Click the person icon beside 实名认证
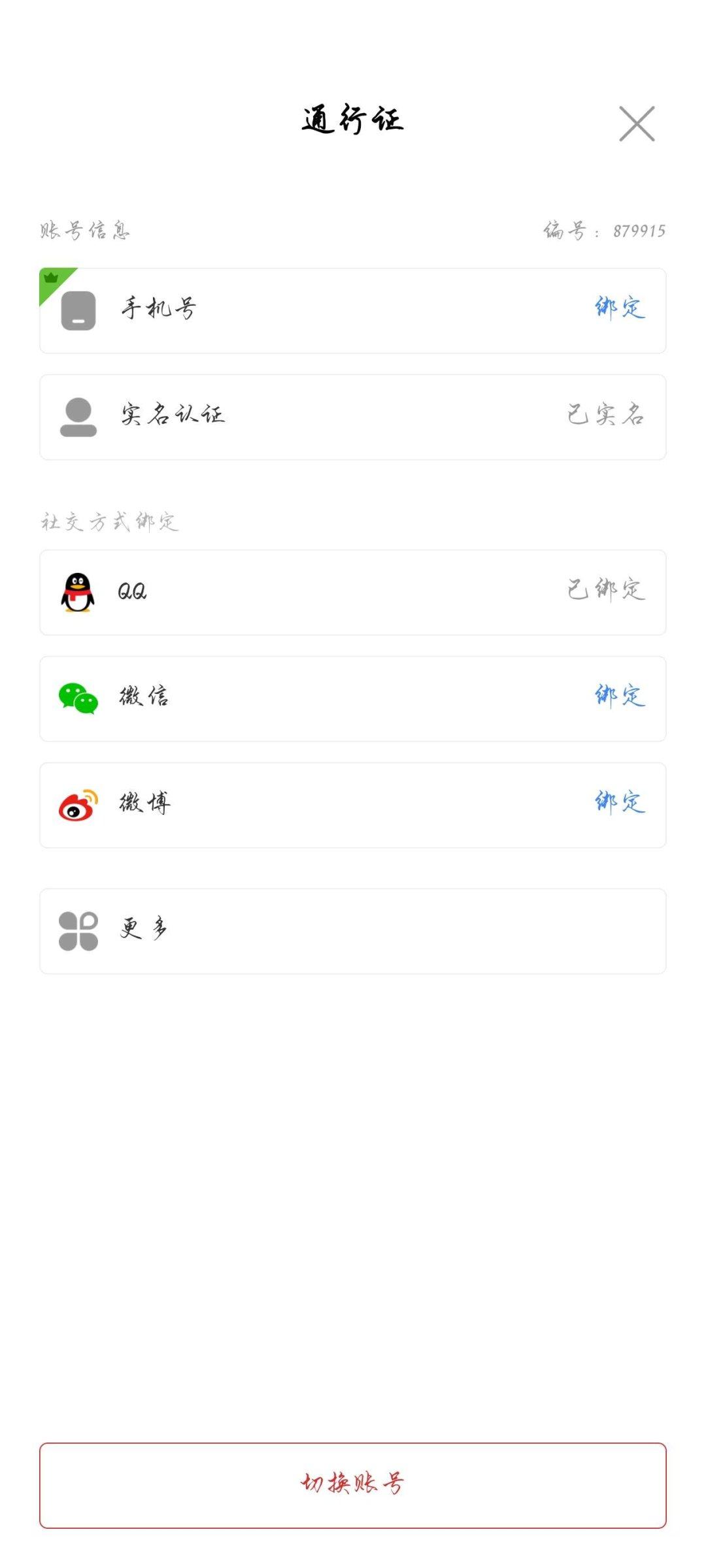This screenshot has height=1568, width=706. pos(76,417)
